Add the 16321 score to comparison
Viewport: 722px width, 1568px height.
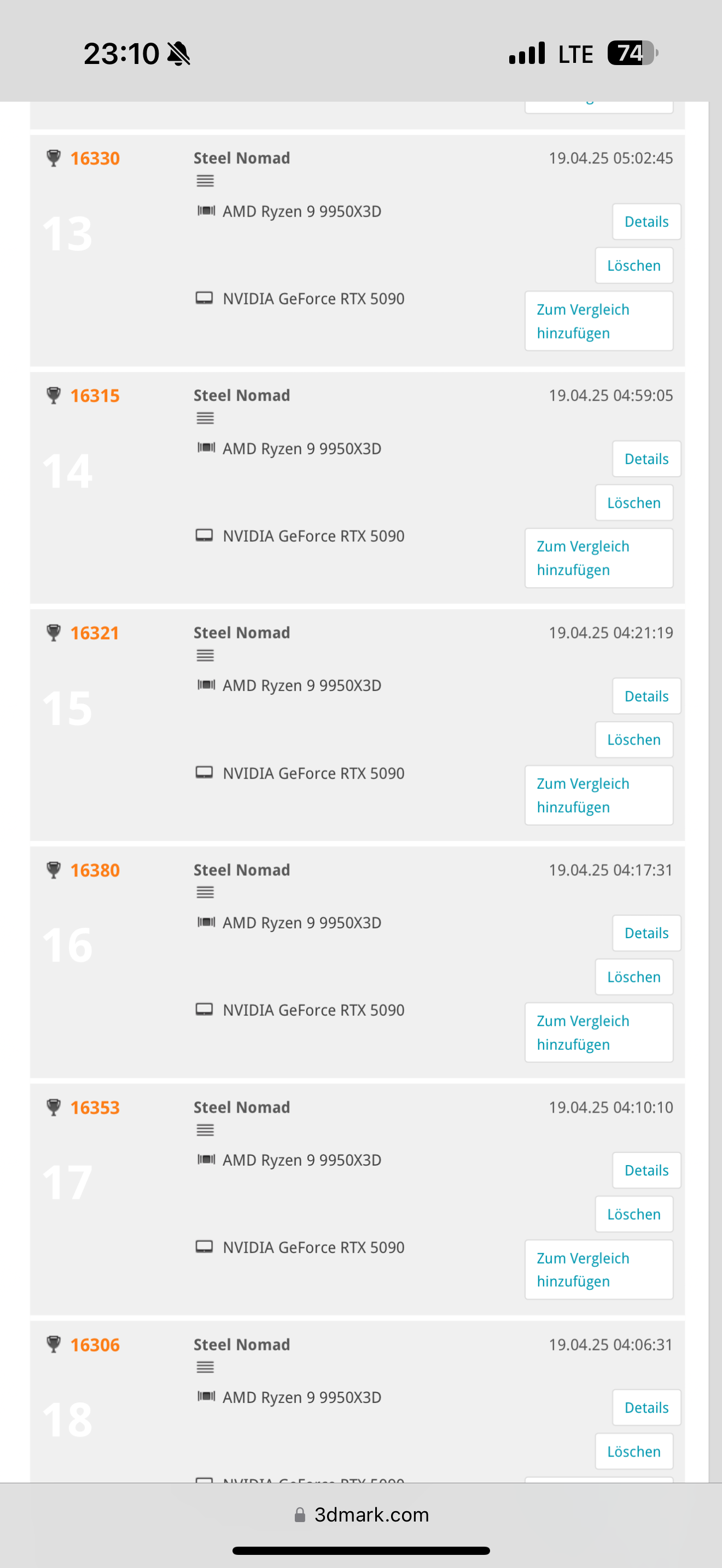coord(598,795)
